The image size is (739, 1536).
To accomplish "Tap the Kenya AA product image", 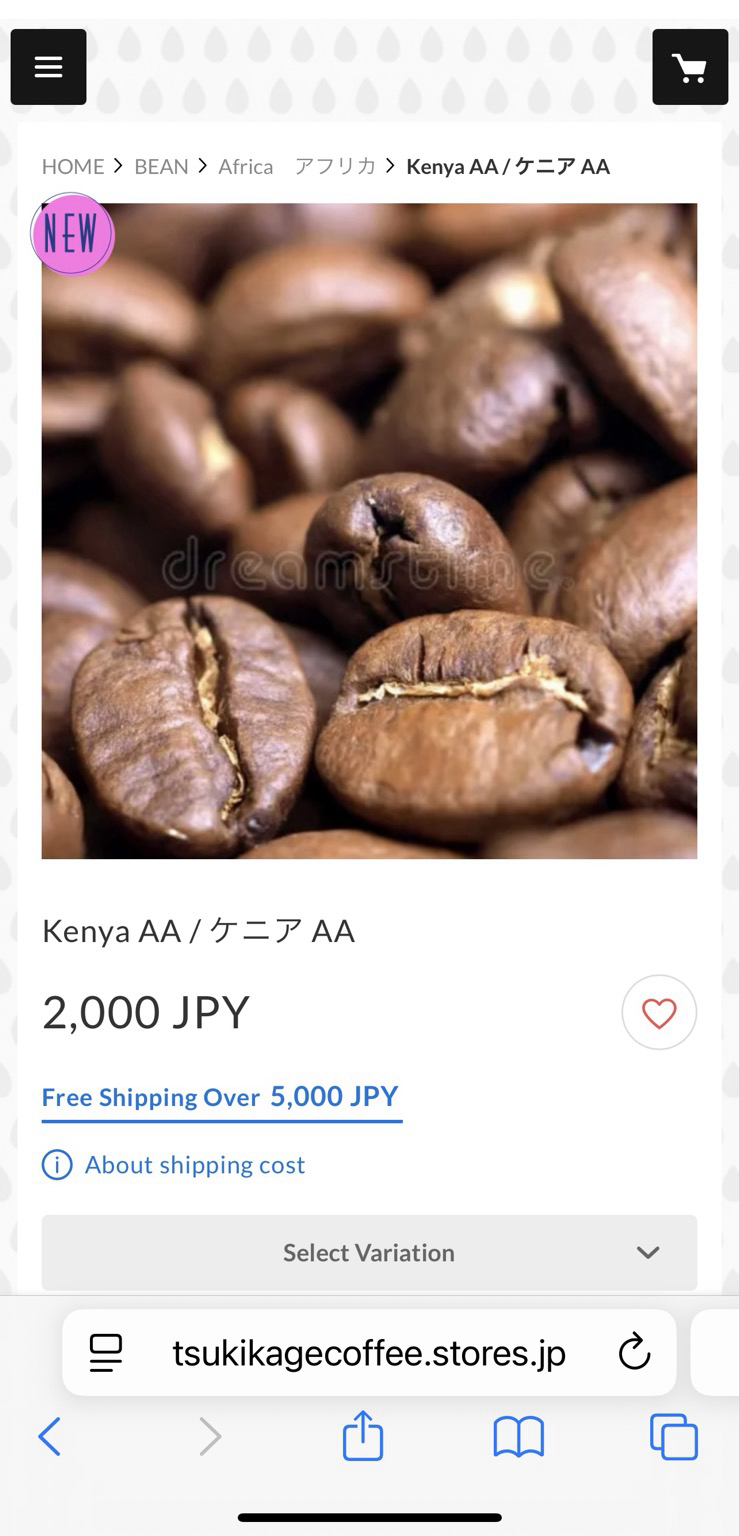I will 369,531.
